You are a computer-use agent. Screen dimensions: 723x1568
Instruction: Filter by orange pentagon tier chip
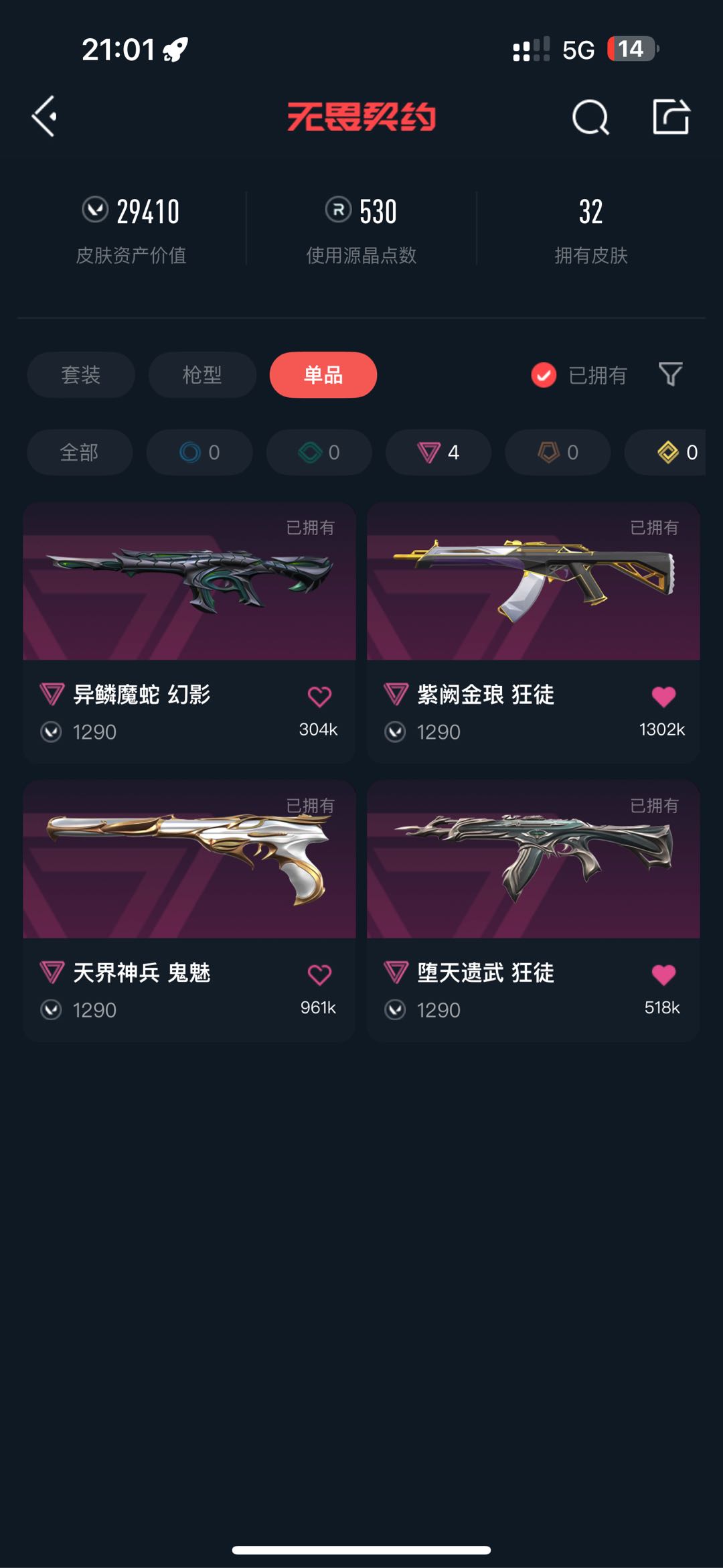(558, 452)
